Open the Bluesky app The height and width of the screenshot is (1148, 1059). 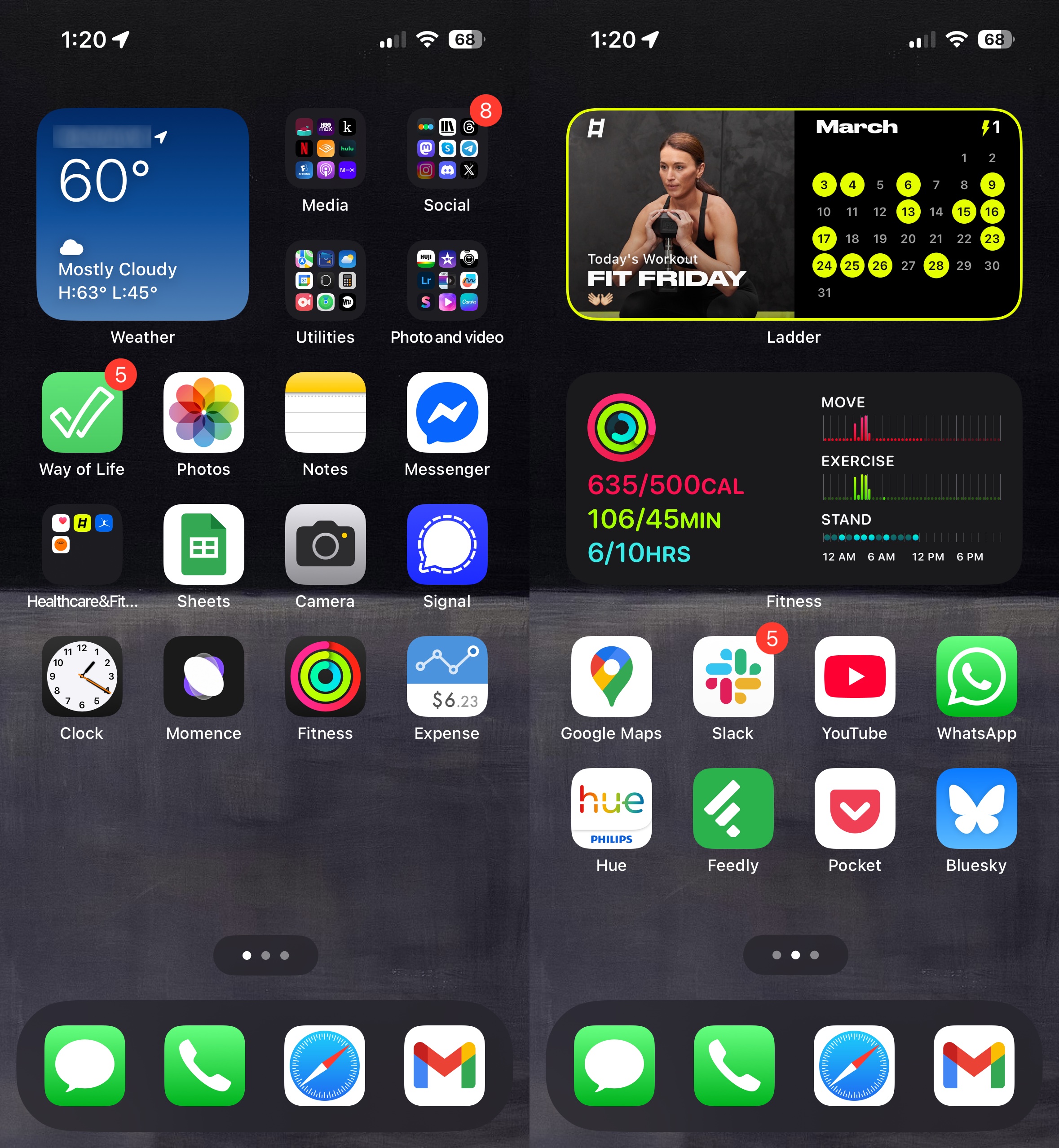click(976, 808)
